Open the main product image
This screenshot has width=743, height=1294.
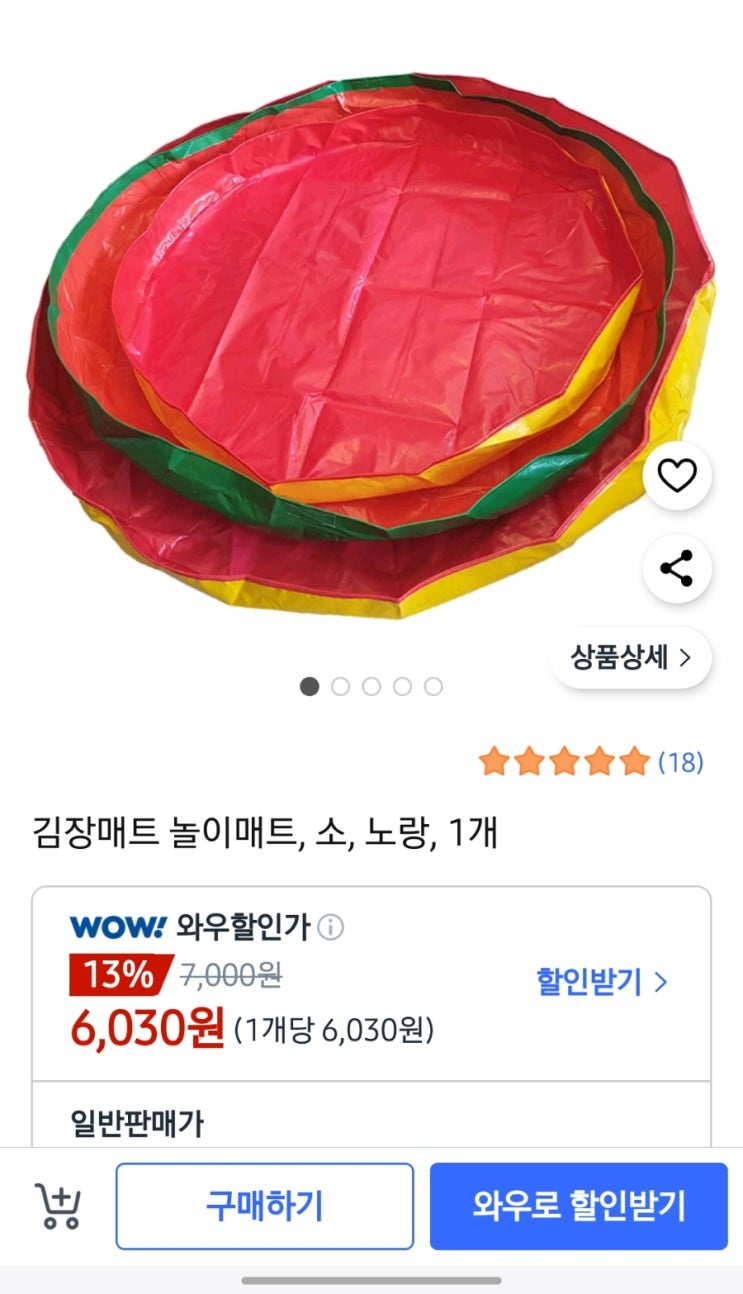click(x=370, y=340)
